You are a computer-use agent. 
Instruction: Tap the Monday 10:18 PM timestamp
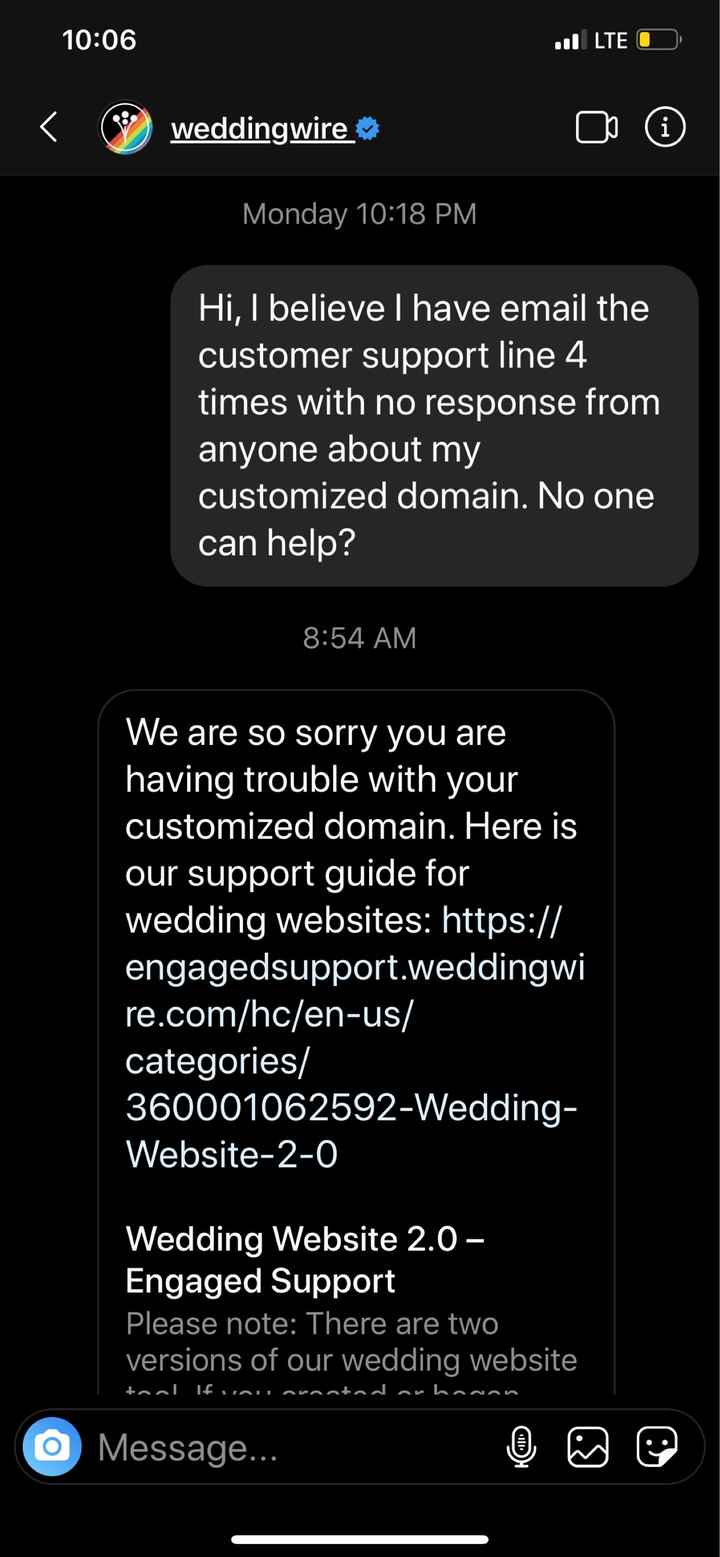click(359, 213)
